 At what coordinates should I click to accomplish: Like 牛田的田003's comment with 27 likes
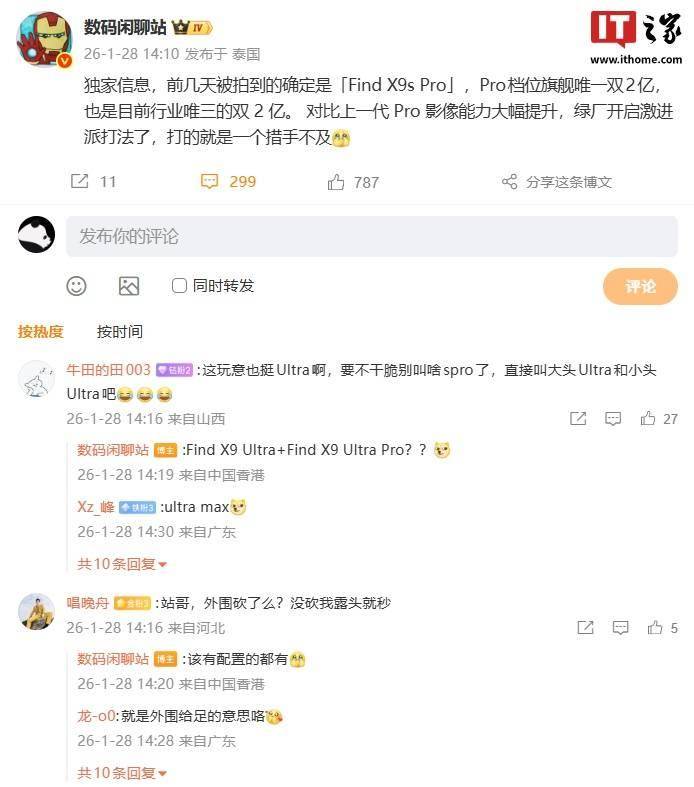(648, 419)
